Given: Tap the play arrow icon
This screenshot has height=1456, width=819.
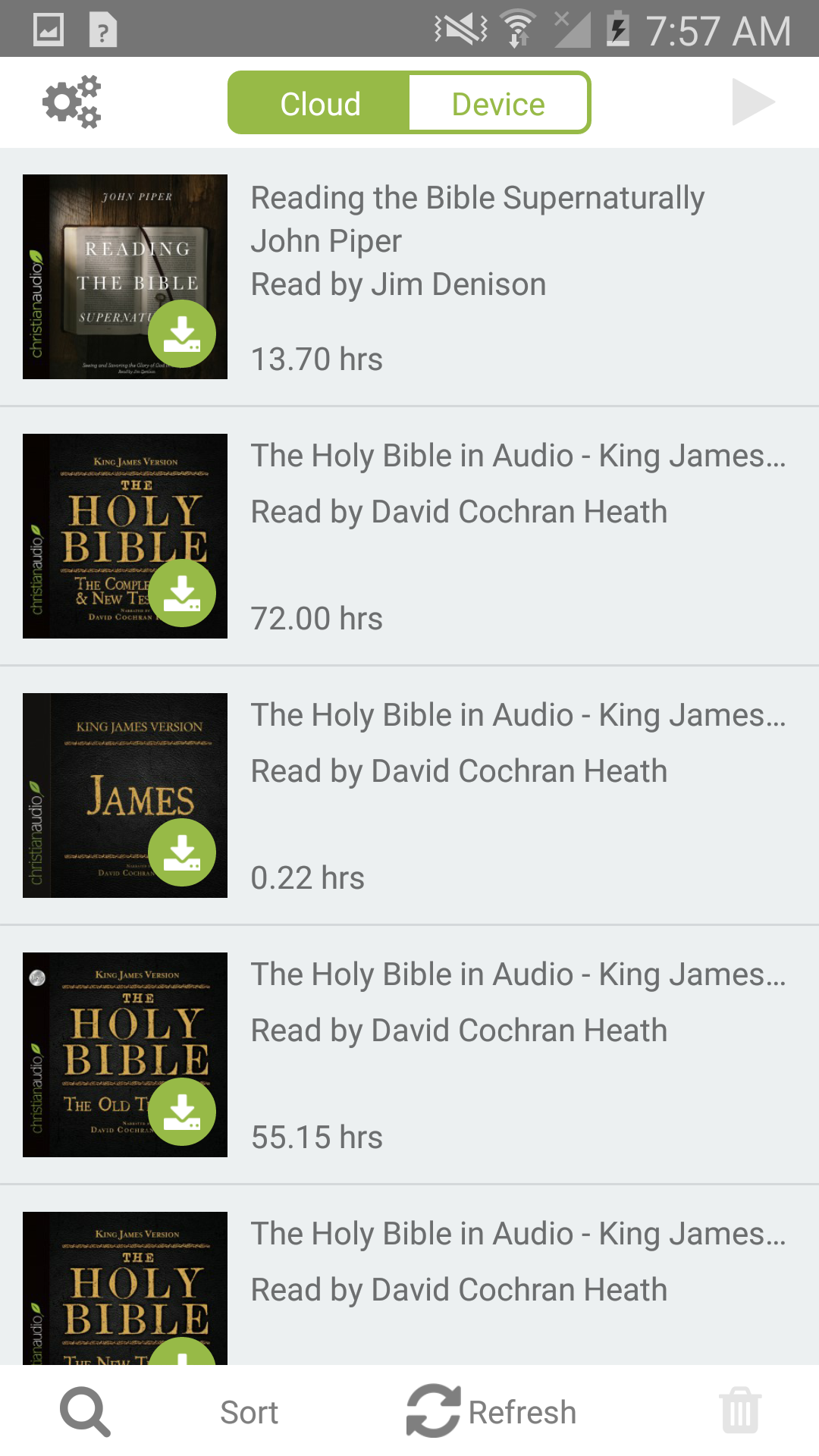Looking at the screenshot, I should (753, 102).
